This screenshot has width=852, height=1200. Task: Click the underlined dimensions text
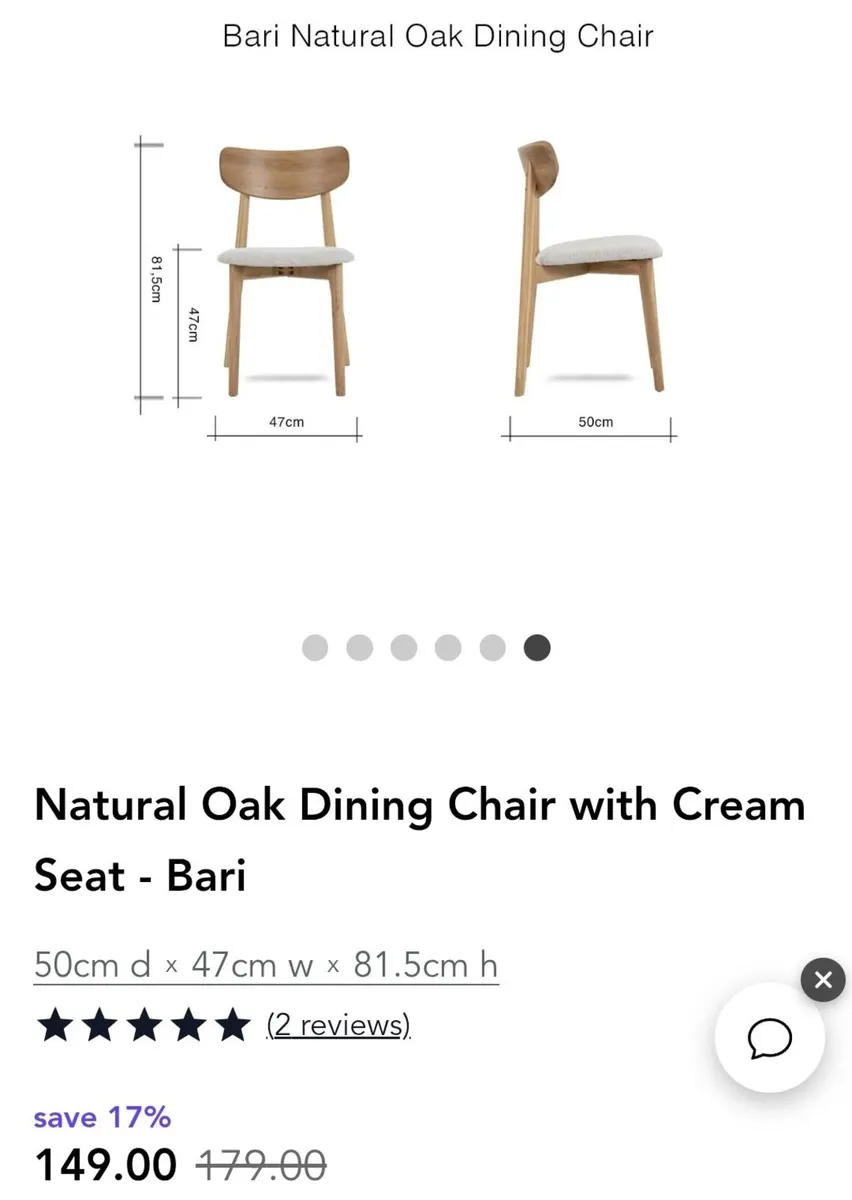tap(267, 965)
